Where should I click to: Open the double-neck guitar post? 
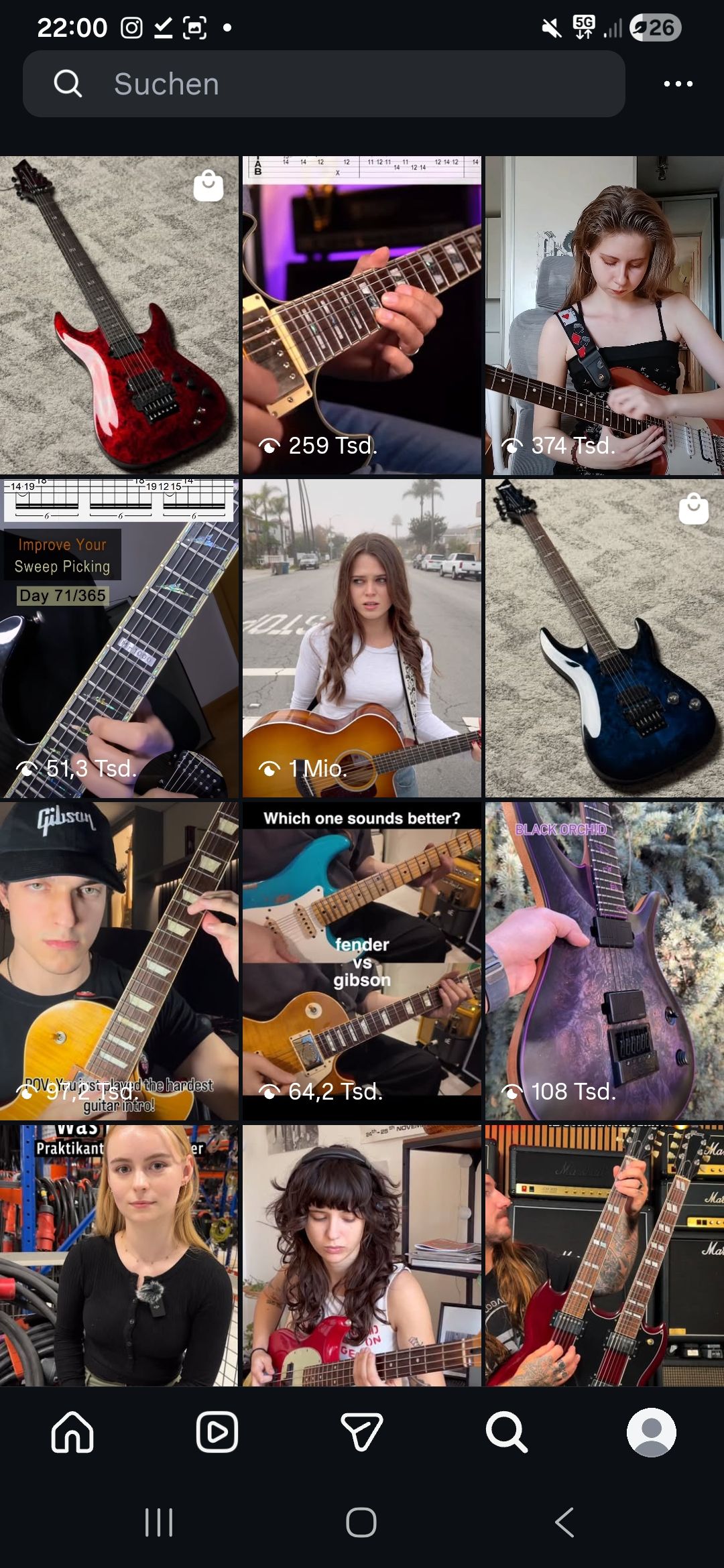[605, 1254]
